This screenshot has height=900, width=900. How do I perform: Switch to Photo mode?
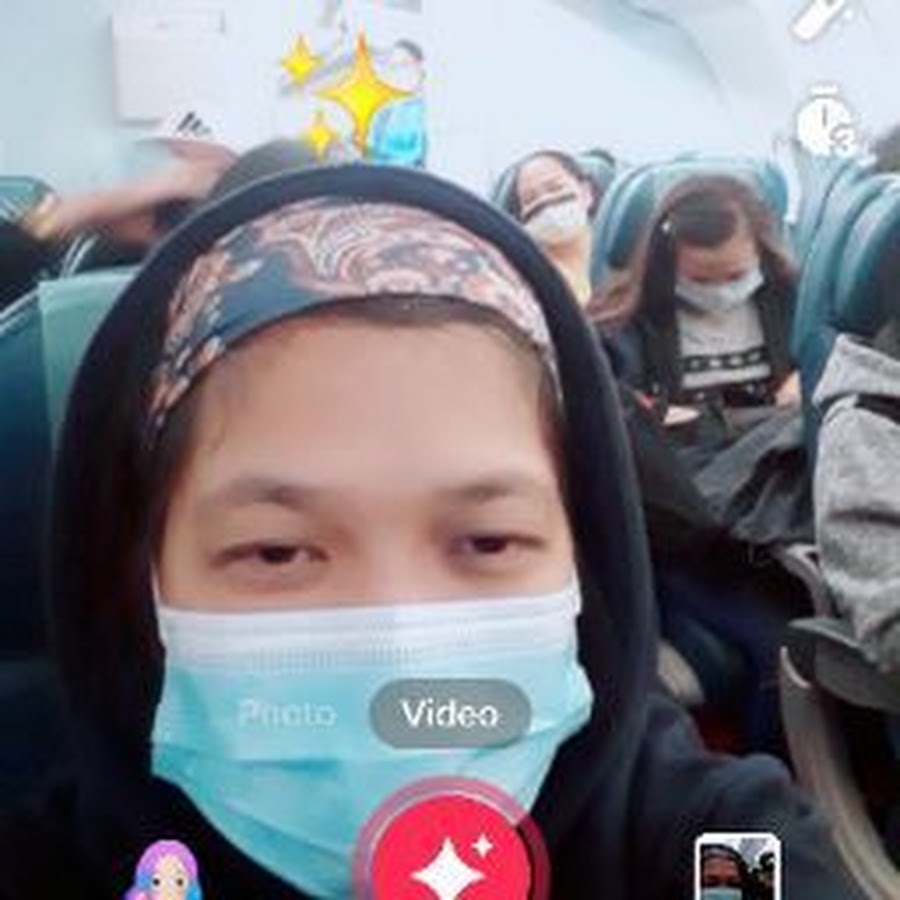tap(287, 714)
